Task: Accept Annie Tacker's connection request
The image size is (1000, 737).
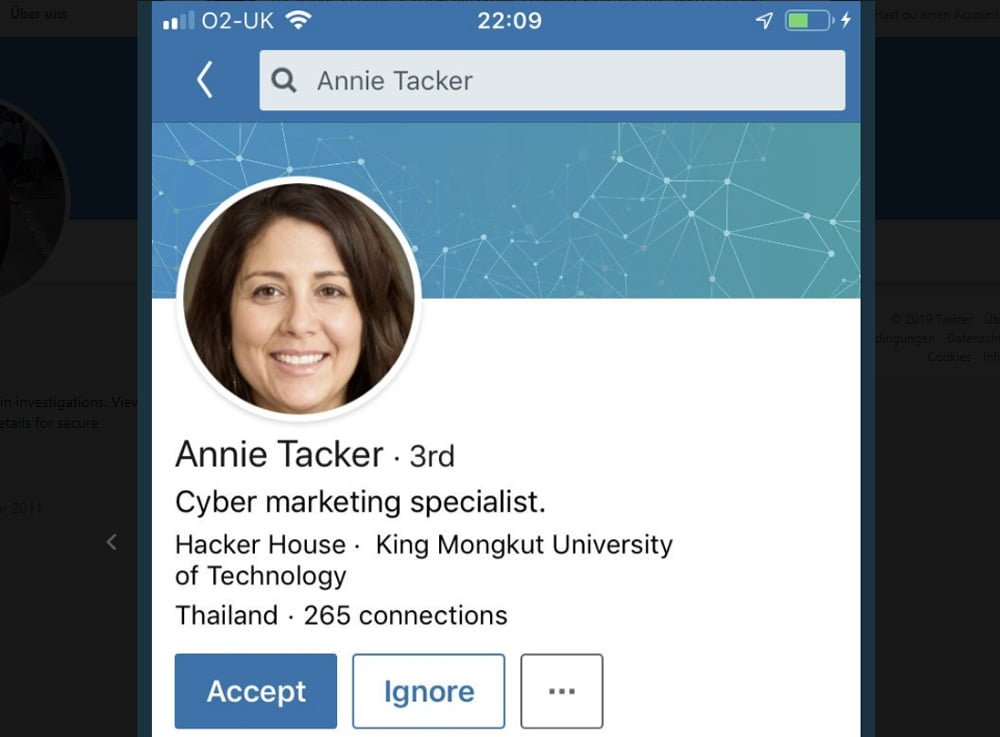Action: (x=256, y=691)
